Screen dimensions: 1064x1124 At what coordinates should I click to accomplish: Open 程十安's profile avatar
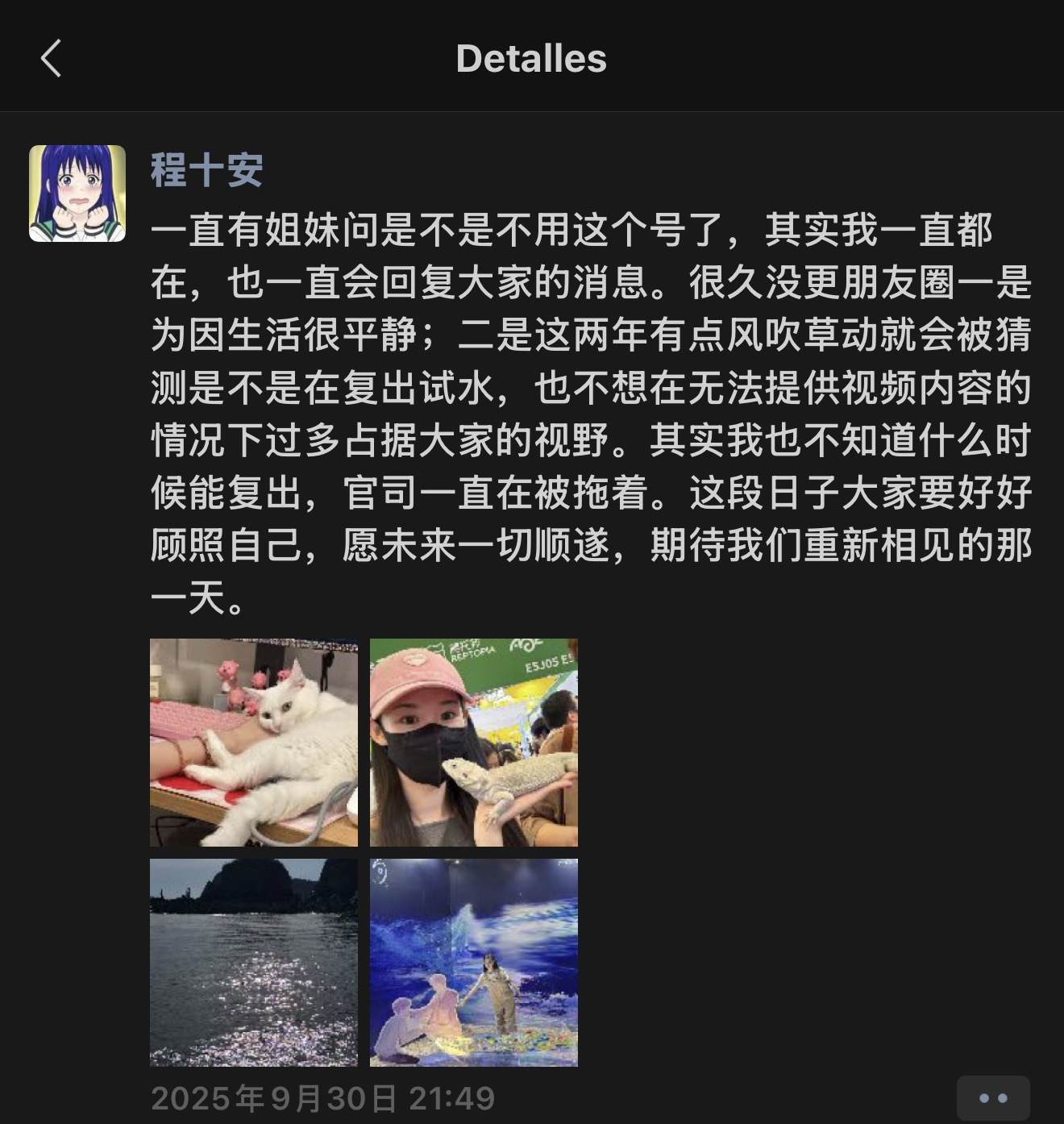tap(77, 194)
